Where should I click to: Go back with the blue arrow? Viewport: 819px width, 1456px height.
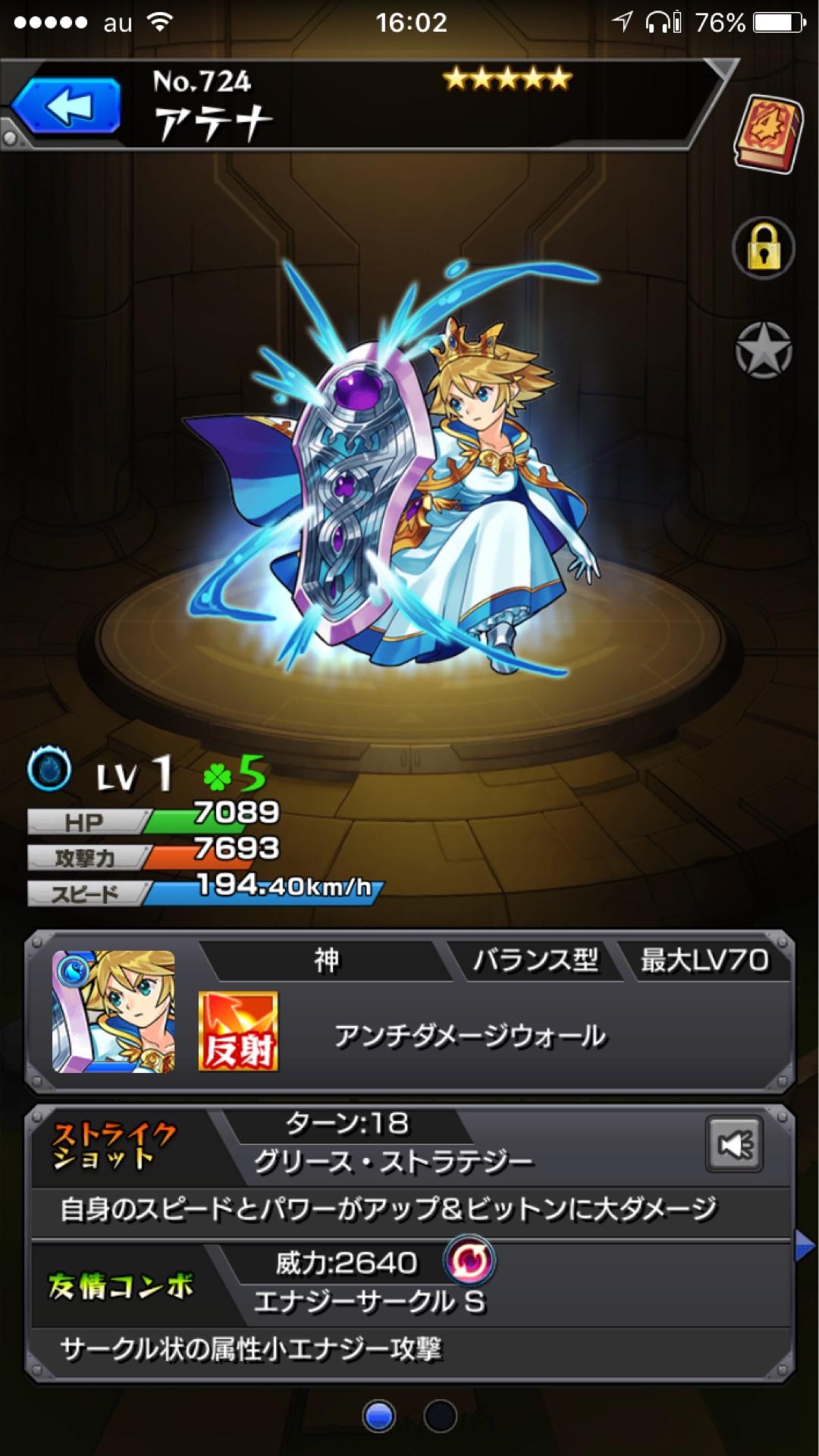(x=67, y=106)
